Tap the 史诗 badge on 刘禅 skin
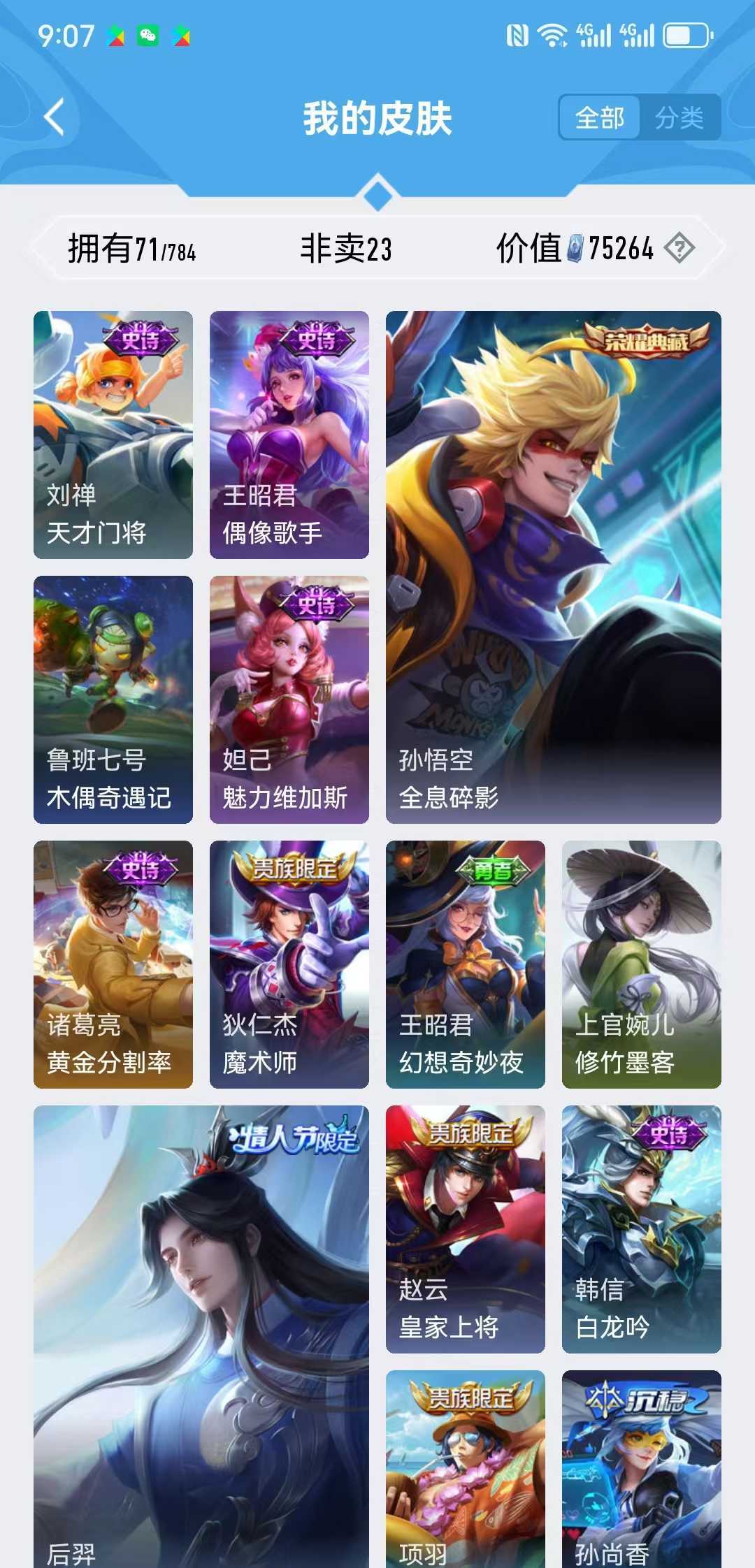The height and width of the screenshot is (1568, 755). click(x=139, y=339)
